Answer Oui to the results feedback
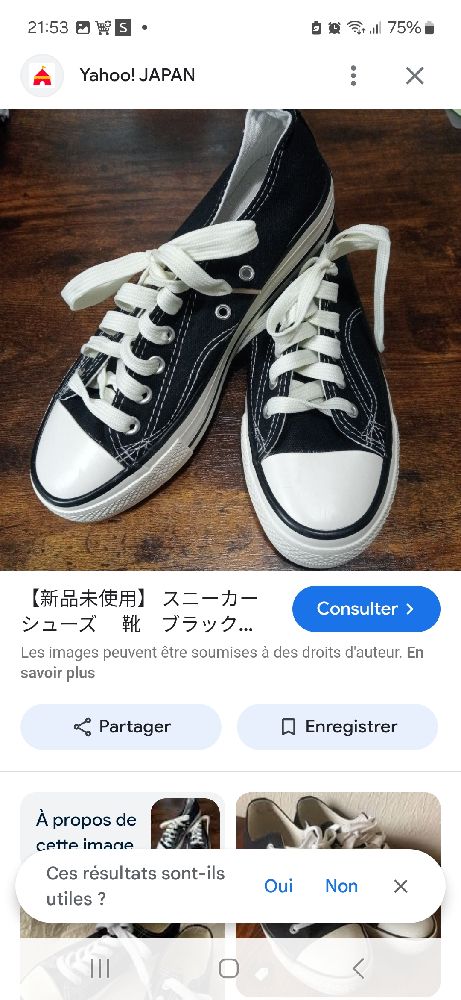 point(279,886)
